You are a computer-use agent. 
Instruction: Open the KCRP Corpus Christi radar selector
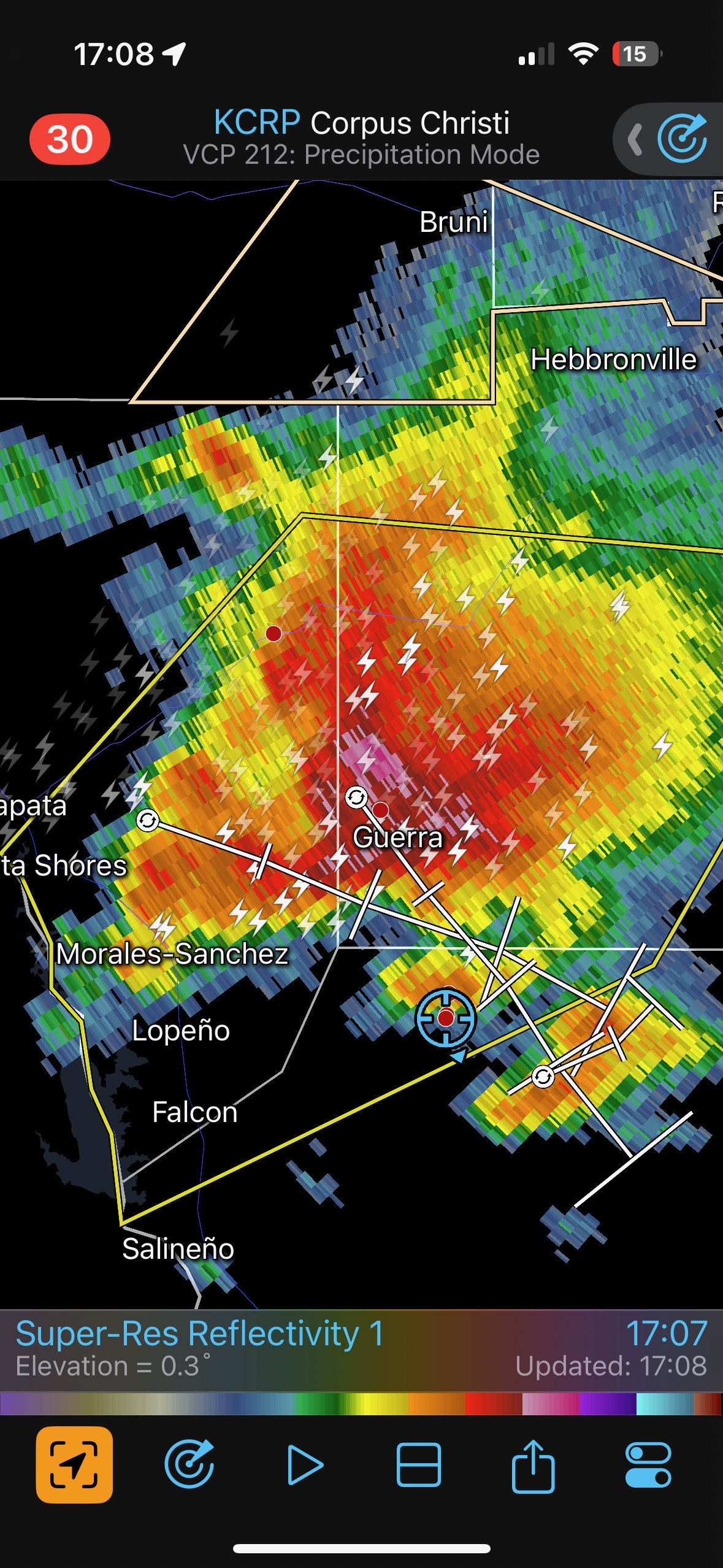[361, 137]
